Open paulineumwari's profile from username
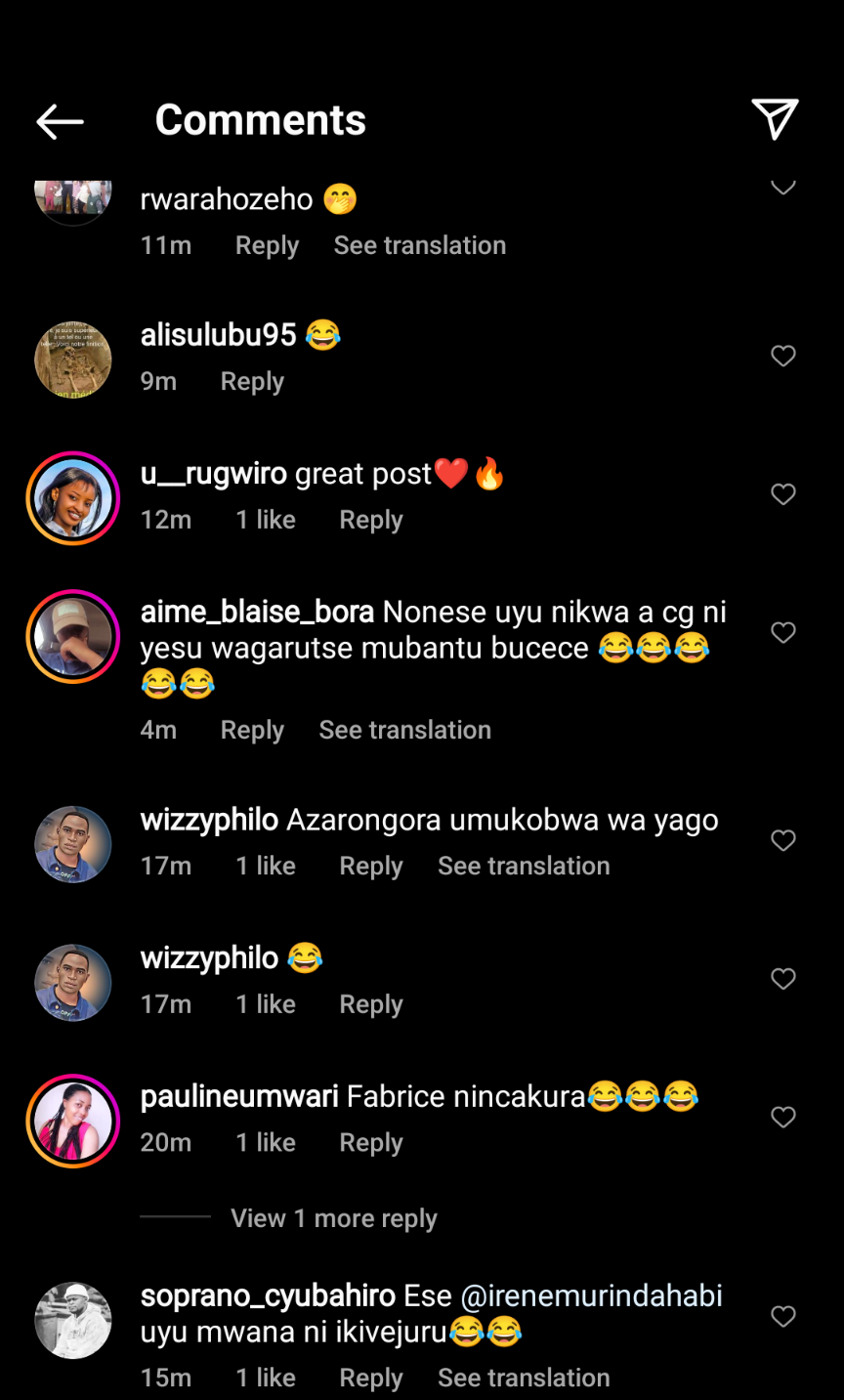 click(x=239, y=1096)
